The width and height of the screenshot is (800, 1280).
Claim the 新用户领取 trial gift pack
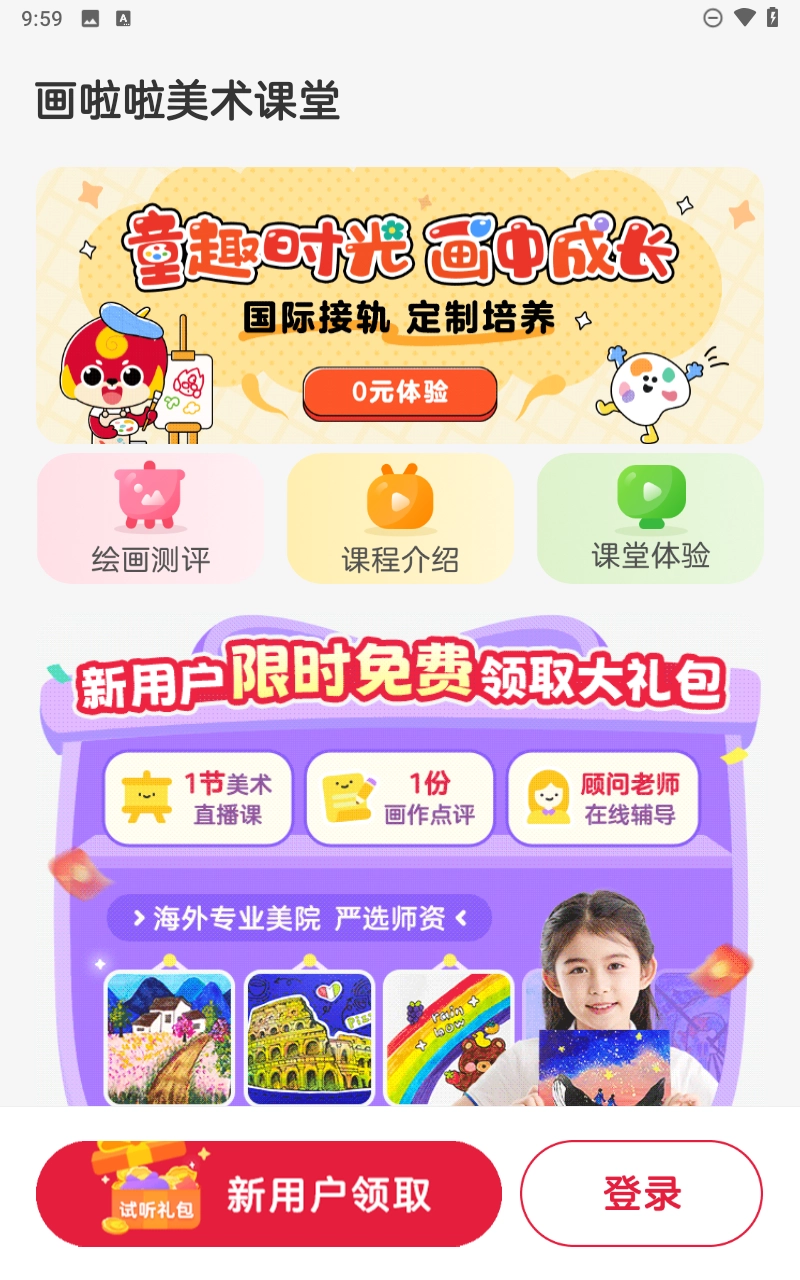point(268,1194)
